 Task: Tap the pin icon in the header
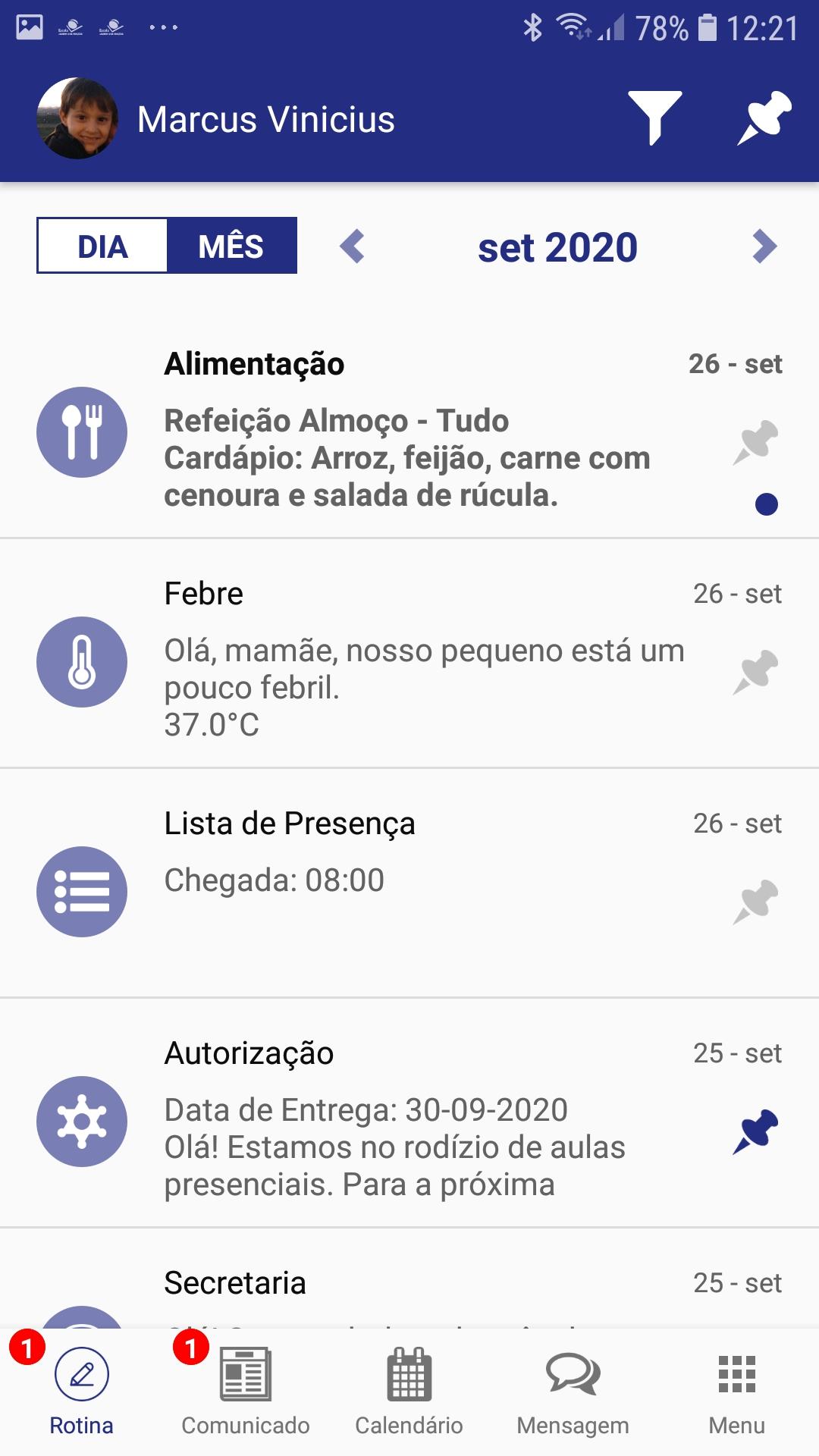[x=764, y=118]
